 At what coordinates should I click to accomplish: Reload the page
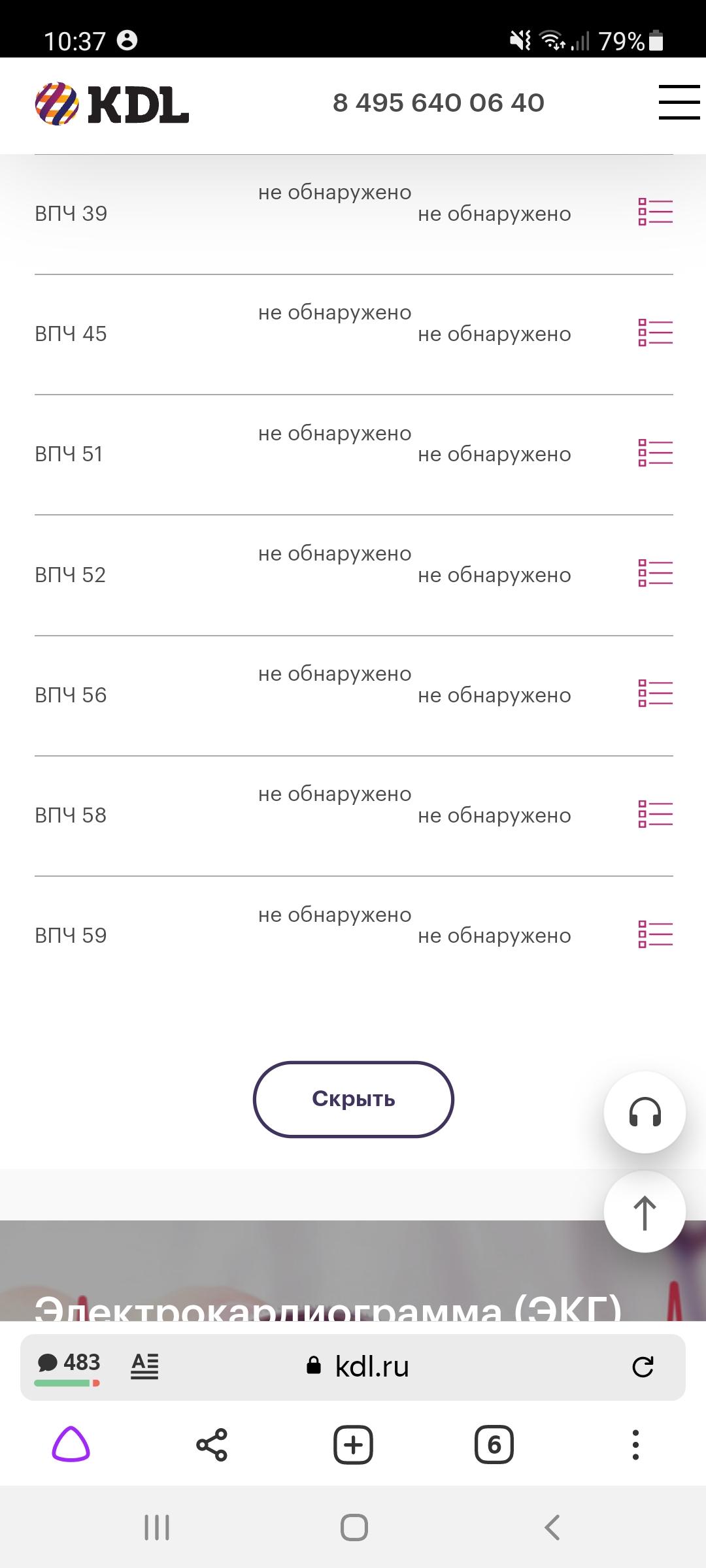coord(643,1366)
